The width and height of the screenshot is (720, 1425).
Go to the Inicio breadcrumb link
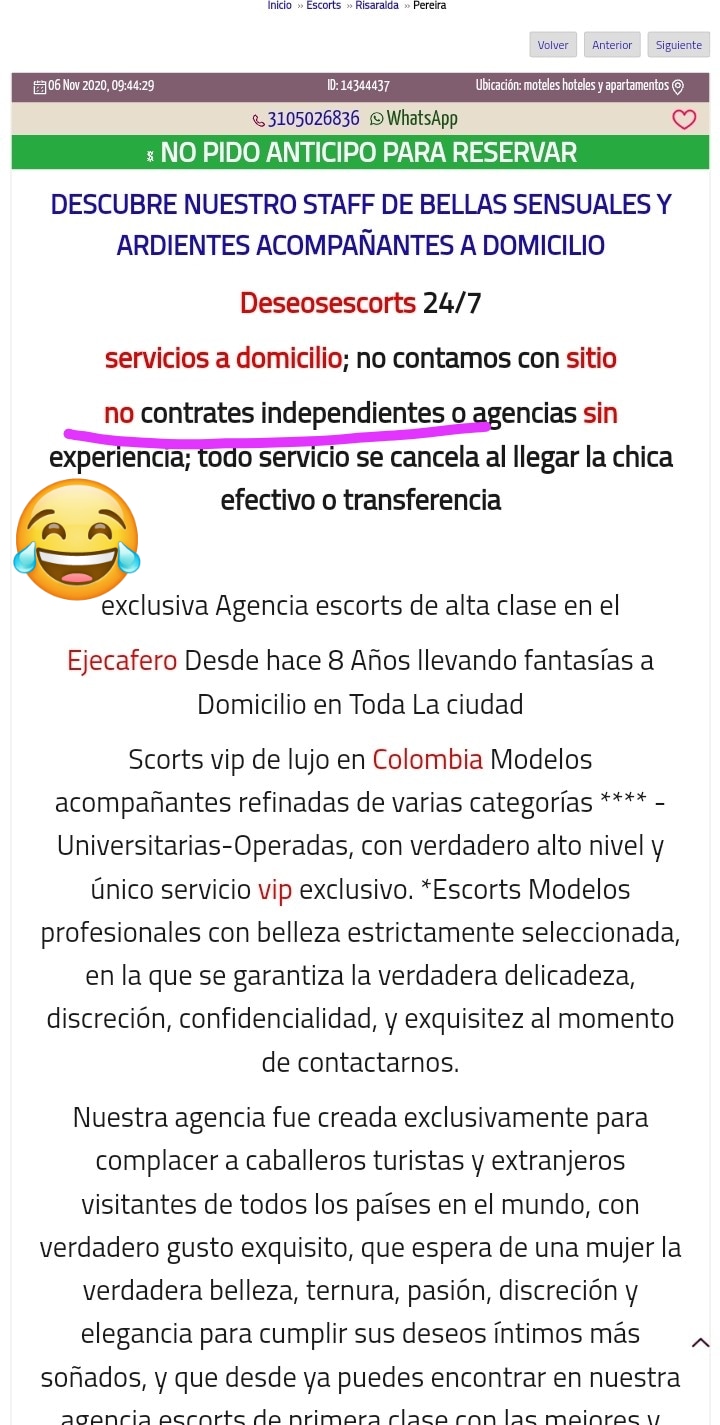pos(279,6)
